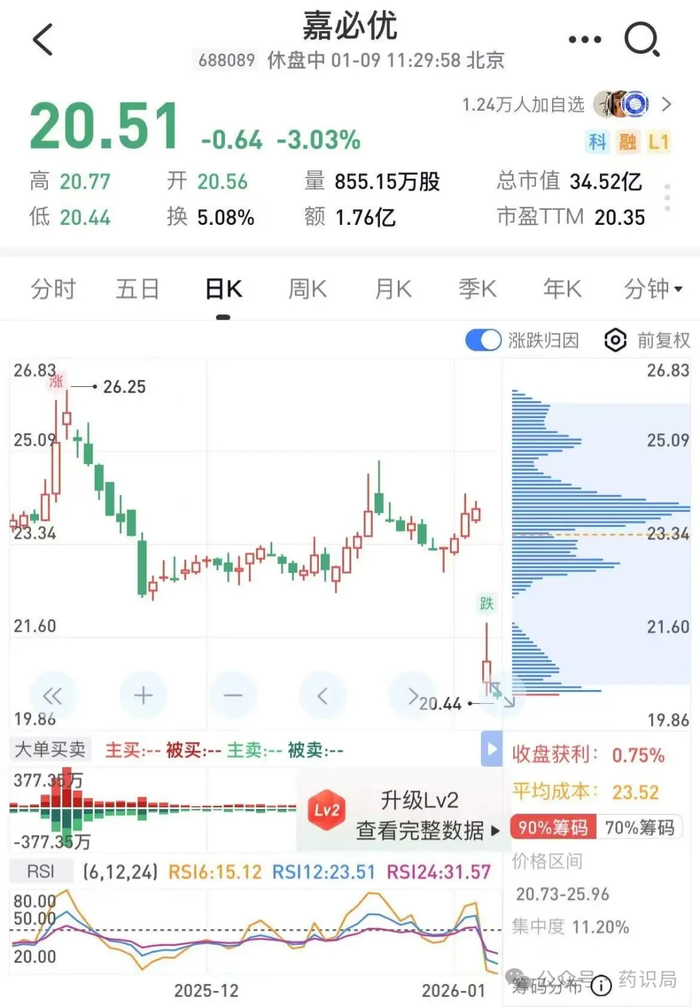The image size is (700, 1007).
Task: Toggle the 涨跌归因 switch
Action: click(484, 340)
